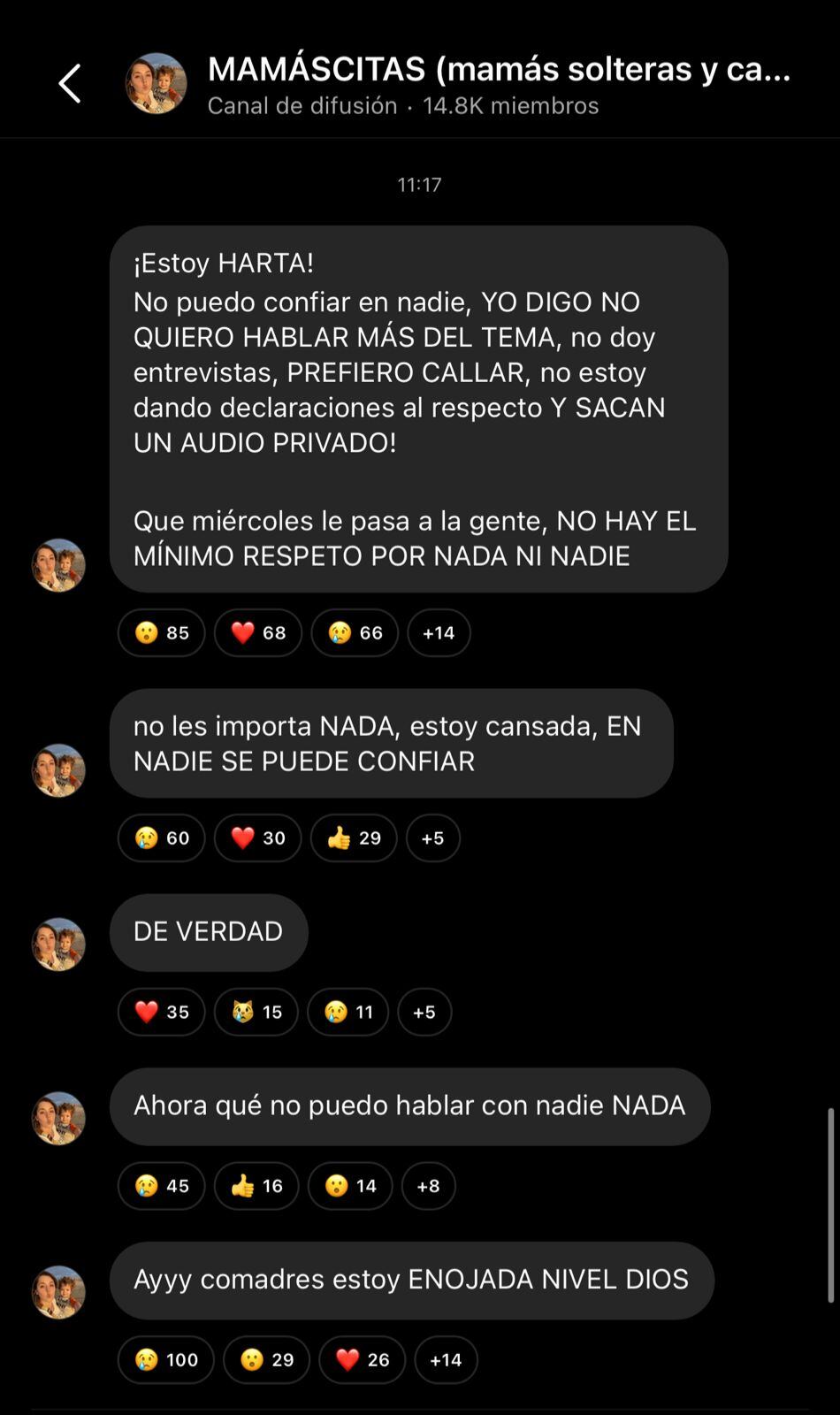The width and height of the screenshot is (840, 1415).
Task: Tap the crying face 45 reaction
Action: pos(162,1186)
